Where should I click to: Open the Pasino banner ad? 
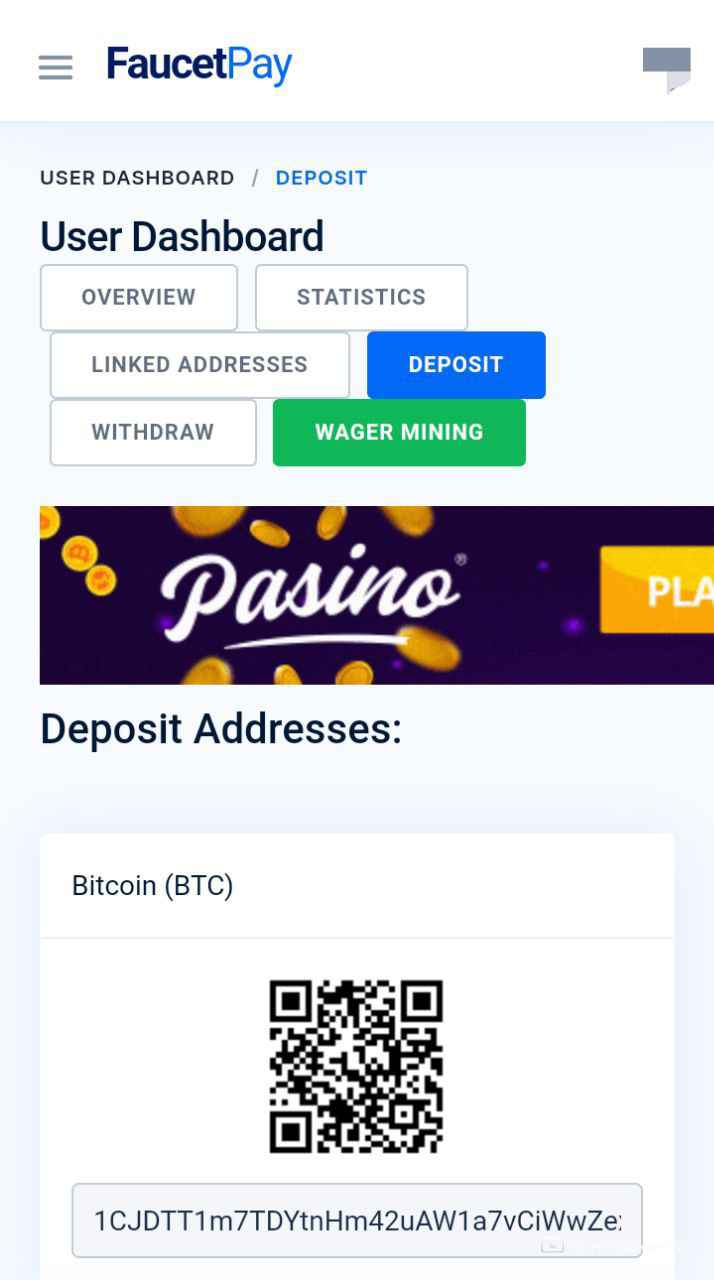(x=376, y=595)
